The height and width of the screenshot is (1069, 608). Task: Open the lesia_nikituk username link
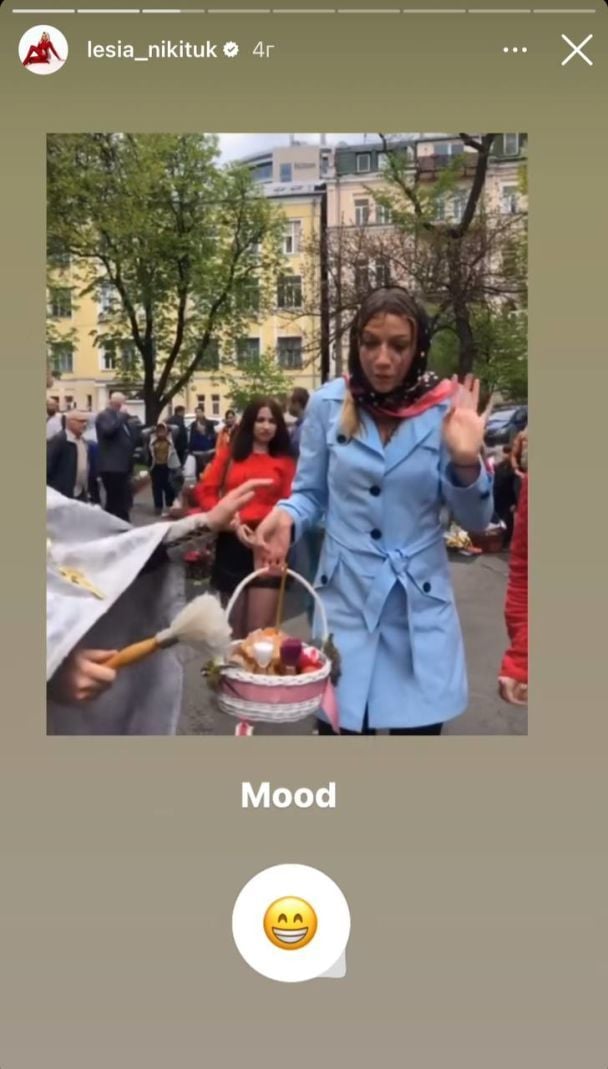(x=151, y=50)
